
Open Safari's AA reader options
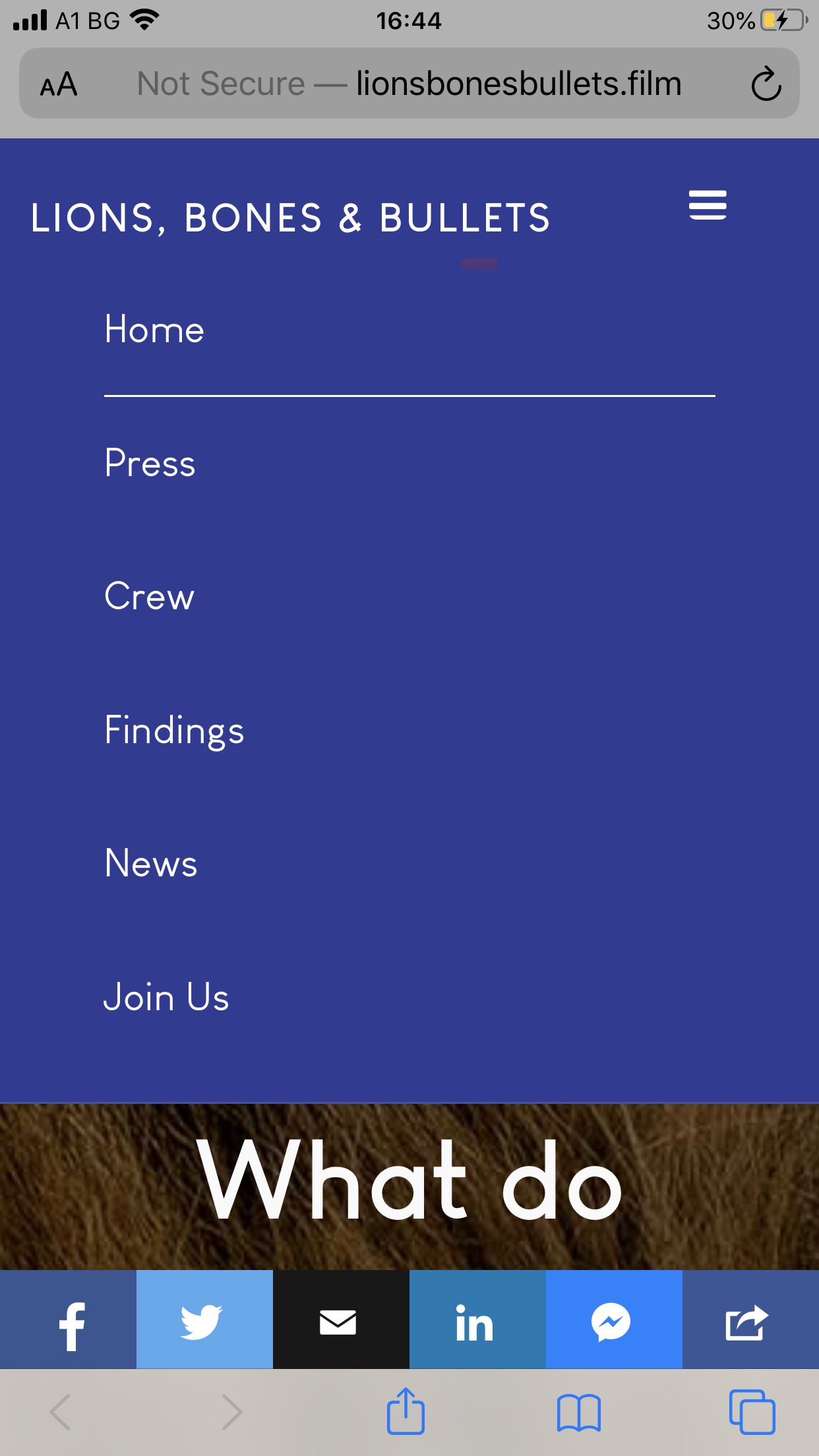(59, 84)
